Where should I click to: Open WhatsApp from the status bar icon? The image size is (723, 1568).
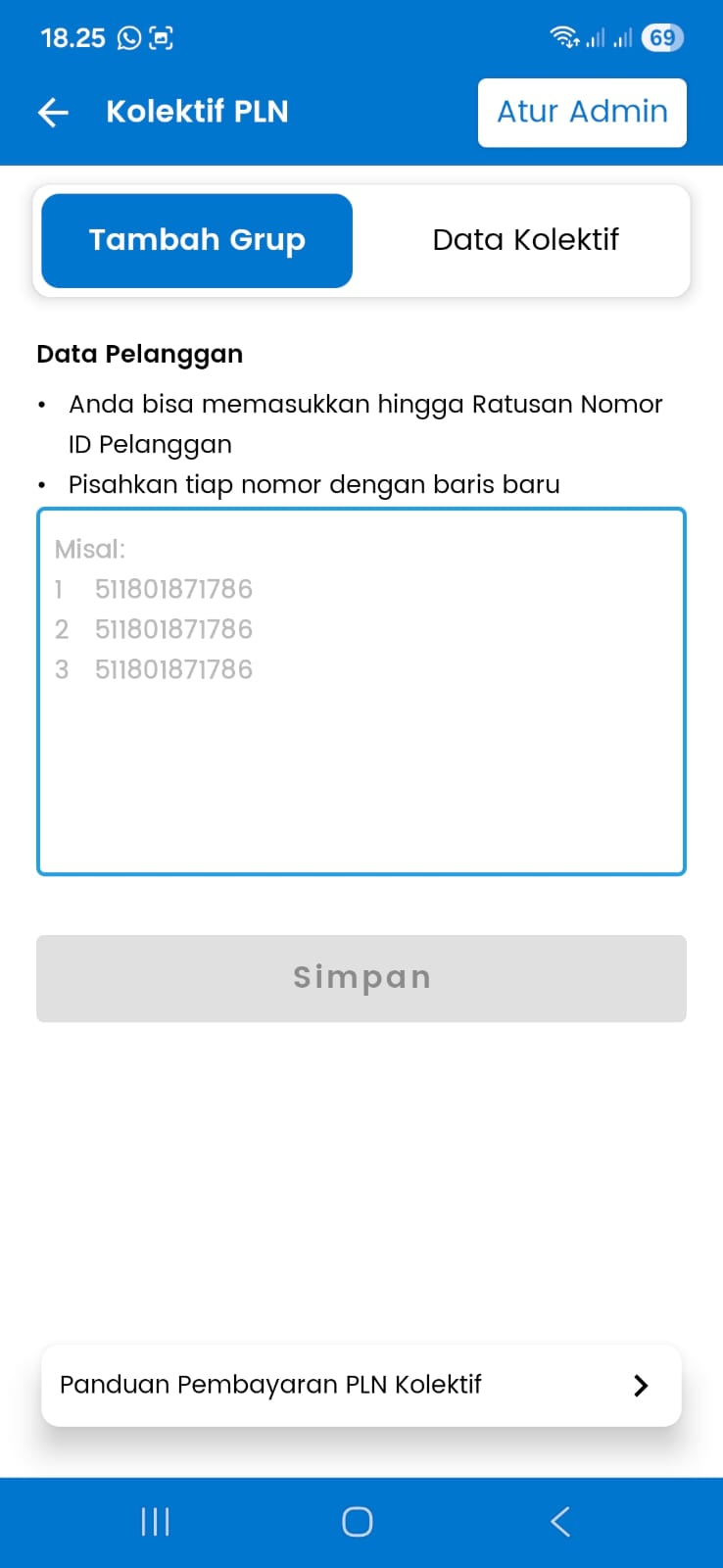[128, 38]
